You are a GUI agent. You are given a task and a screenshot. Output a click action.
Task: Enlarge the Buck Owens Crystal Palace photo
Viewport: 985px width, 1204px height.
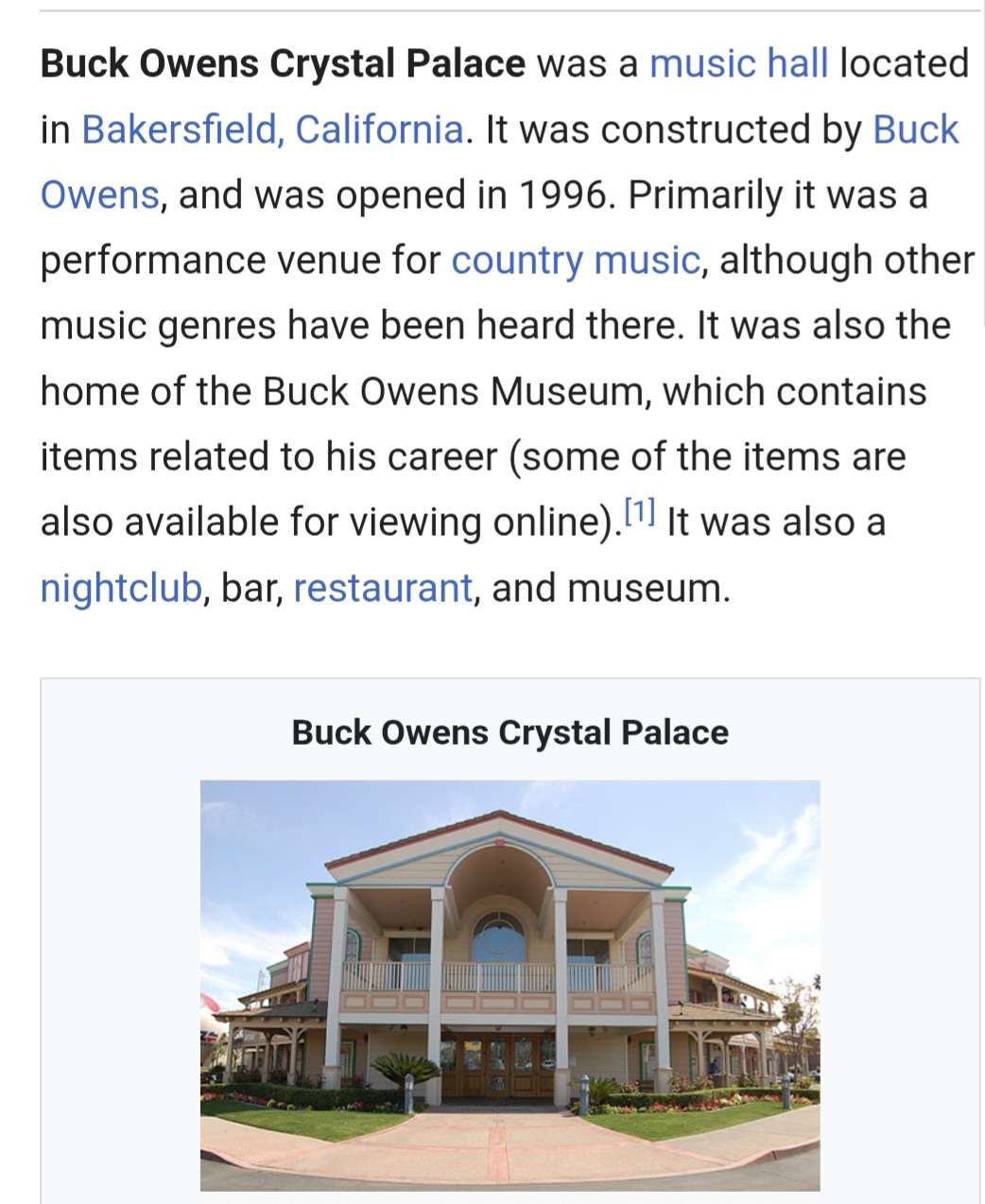click(x=510, y=984)
